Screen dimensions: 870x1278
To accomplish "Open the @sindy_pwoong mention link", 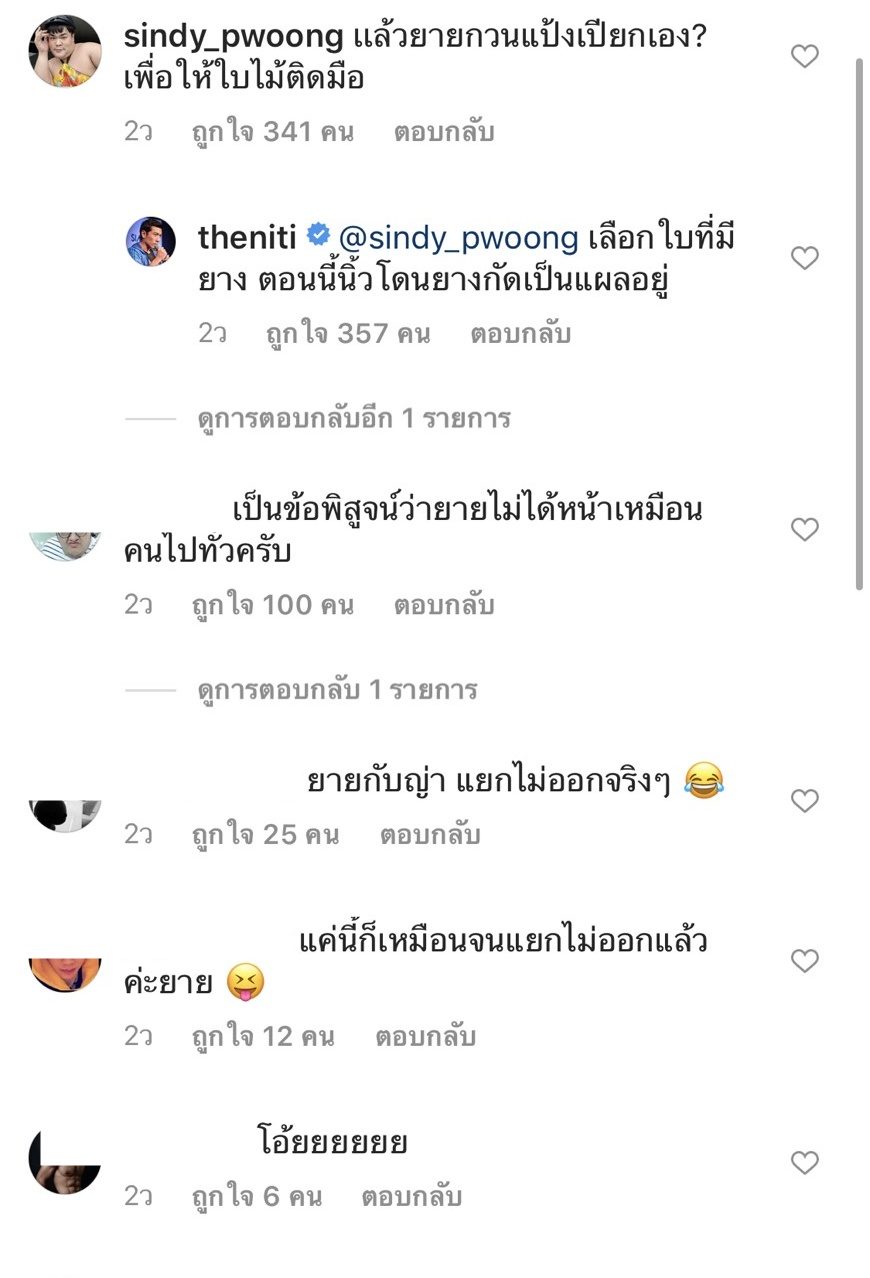I will click(x=459, y=239).
